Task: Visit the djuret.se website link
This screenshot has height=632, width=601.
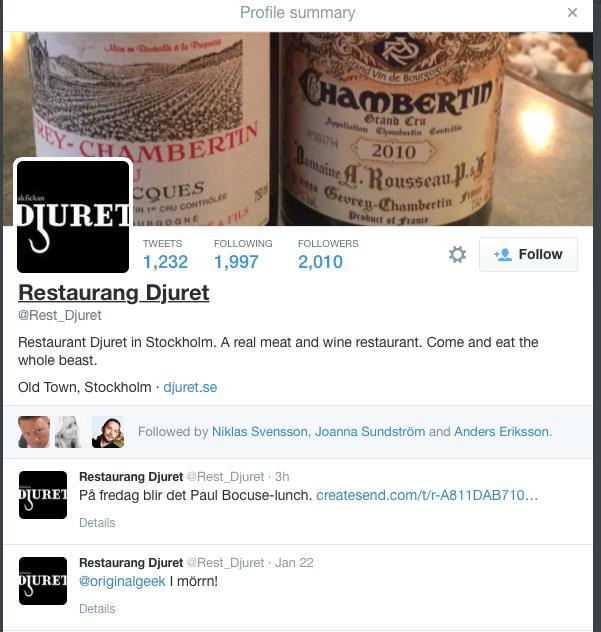Action: click(190, 387)
